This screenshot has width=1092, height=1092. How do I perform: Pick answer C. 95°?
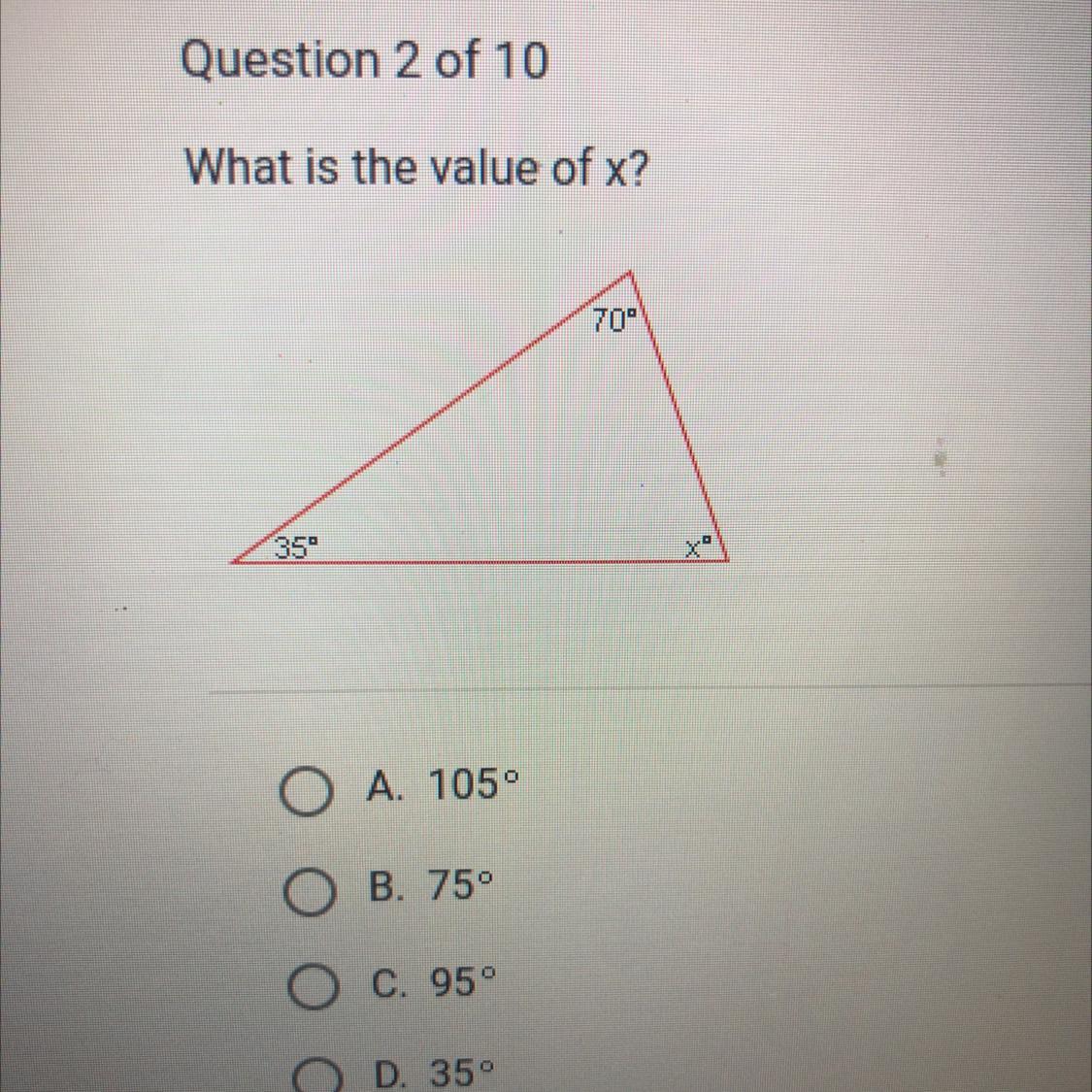[x=310, y=988]
